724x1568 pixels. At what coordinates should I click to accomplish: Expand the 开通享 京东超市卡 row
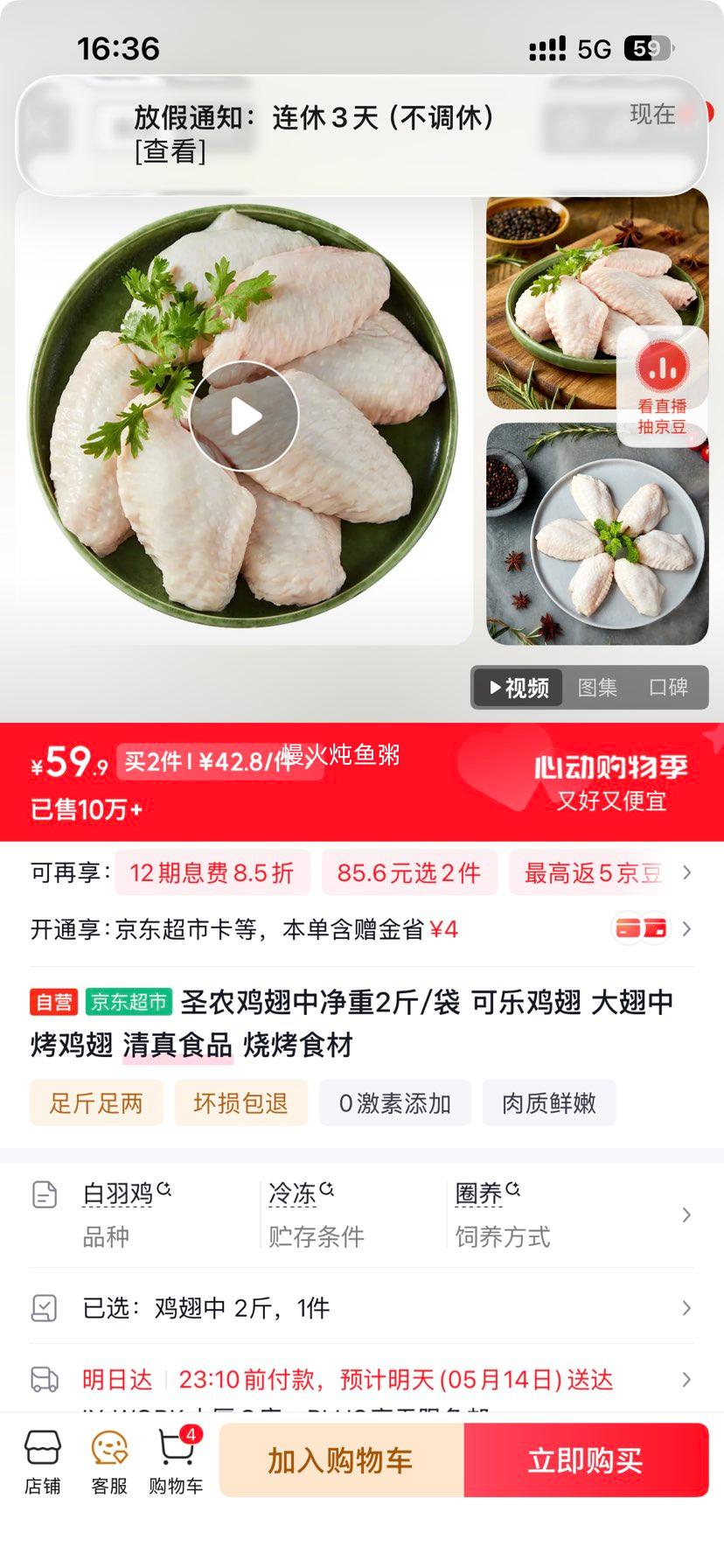[x=362, y=929]
